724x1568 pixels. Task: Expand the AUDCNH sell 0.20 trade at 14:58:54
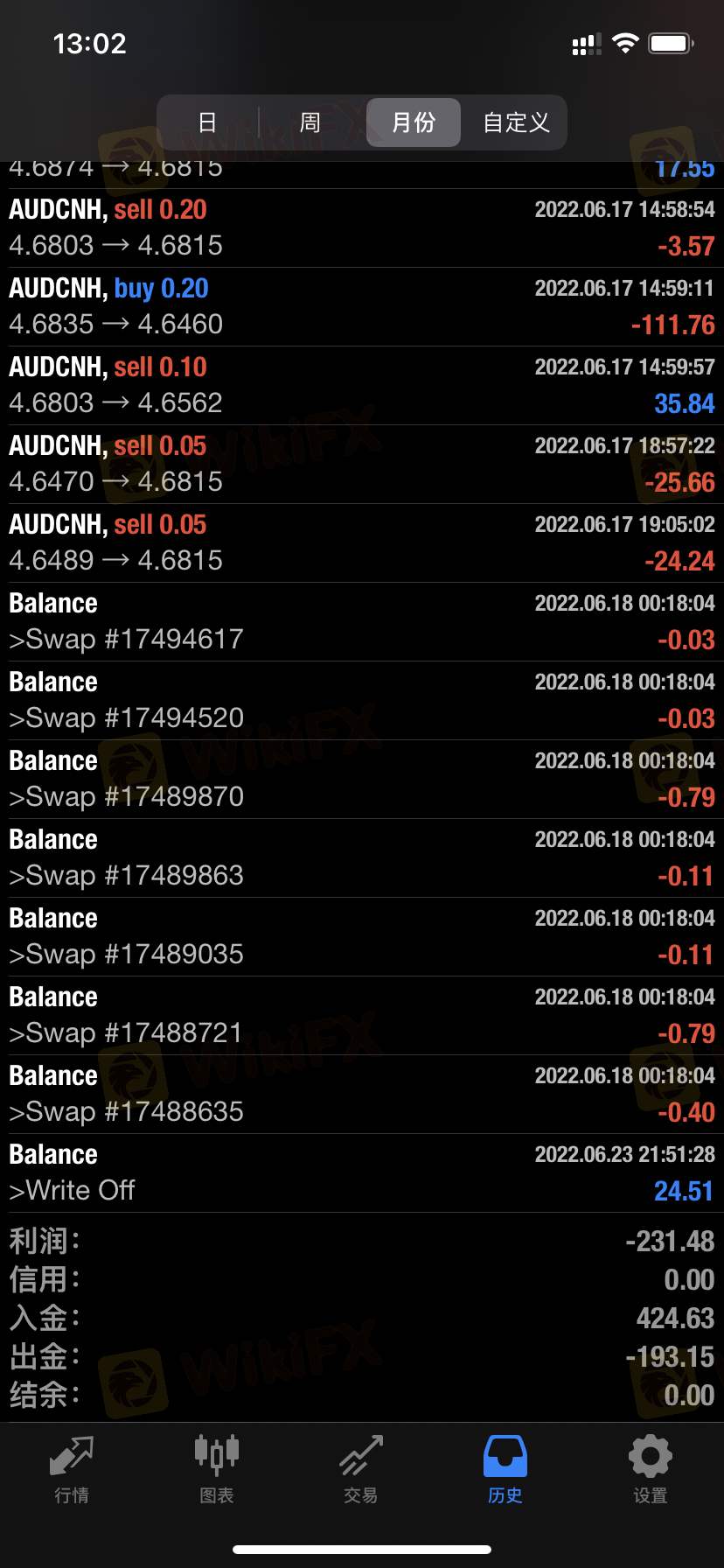pos(362,228)
